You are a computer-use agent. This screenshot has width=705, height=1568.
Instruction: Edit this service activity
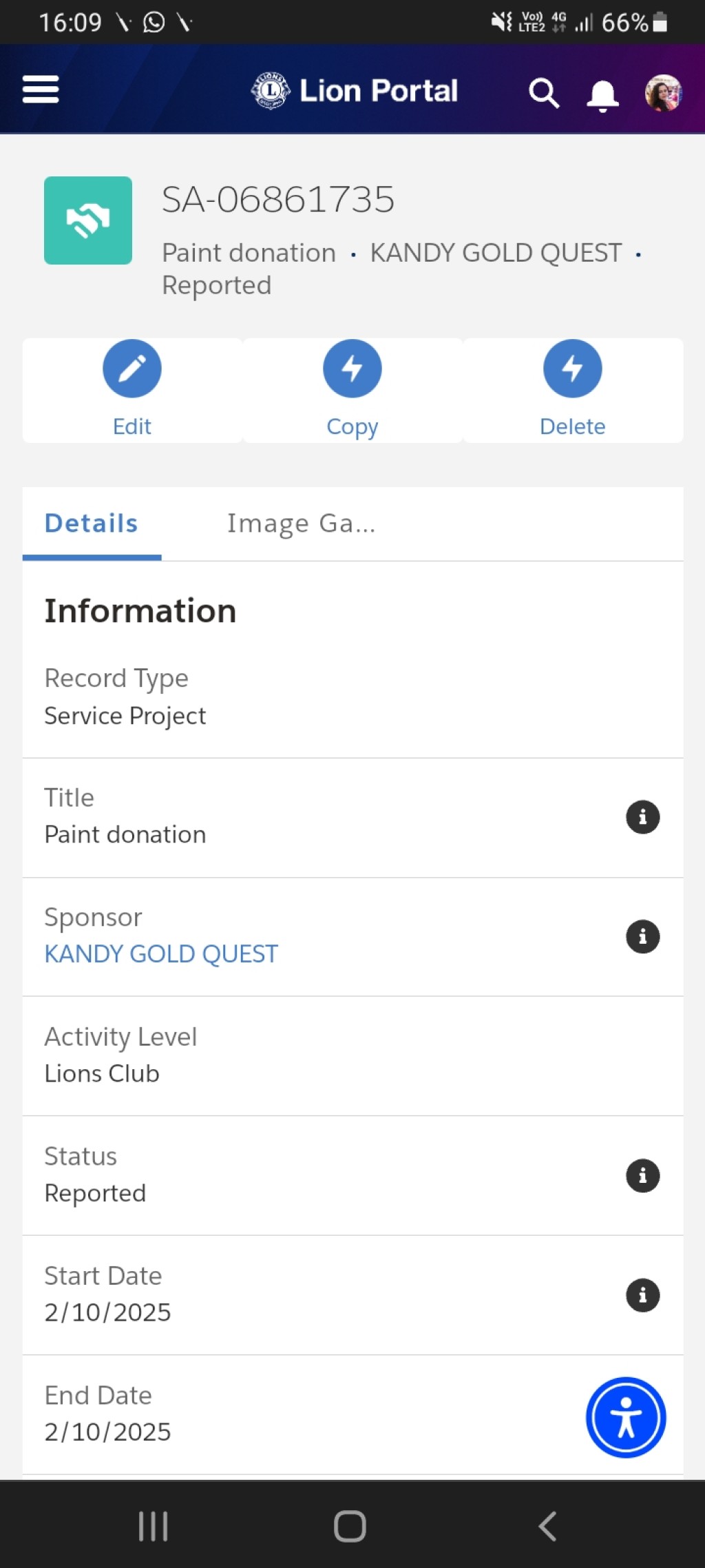(x=132, y=390)
